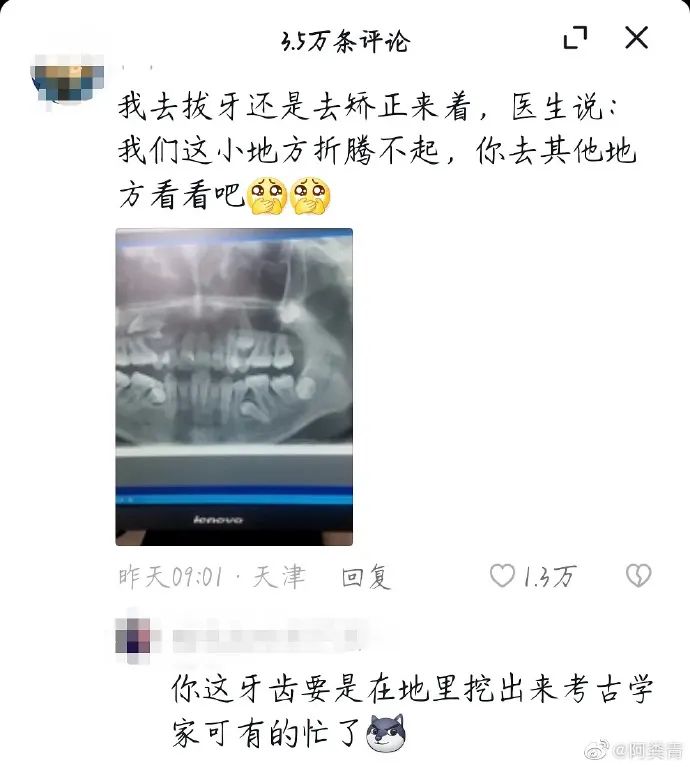
Task: Open the X-ray photo in the comment
Action: coord(234,386)
